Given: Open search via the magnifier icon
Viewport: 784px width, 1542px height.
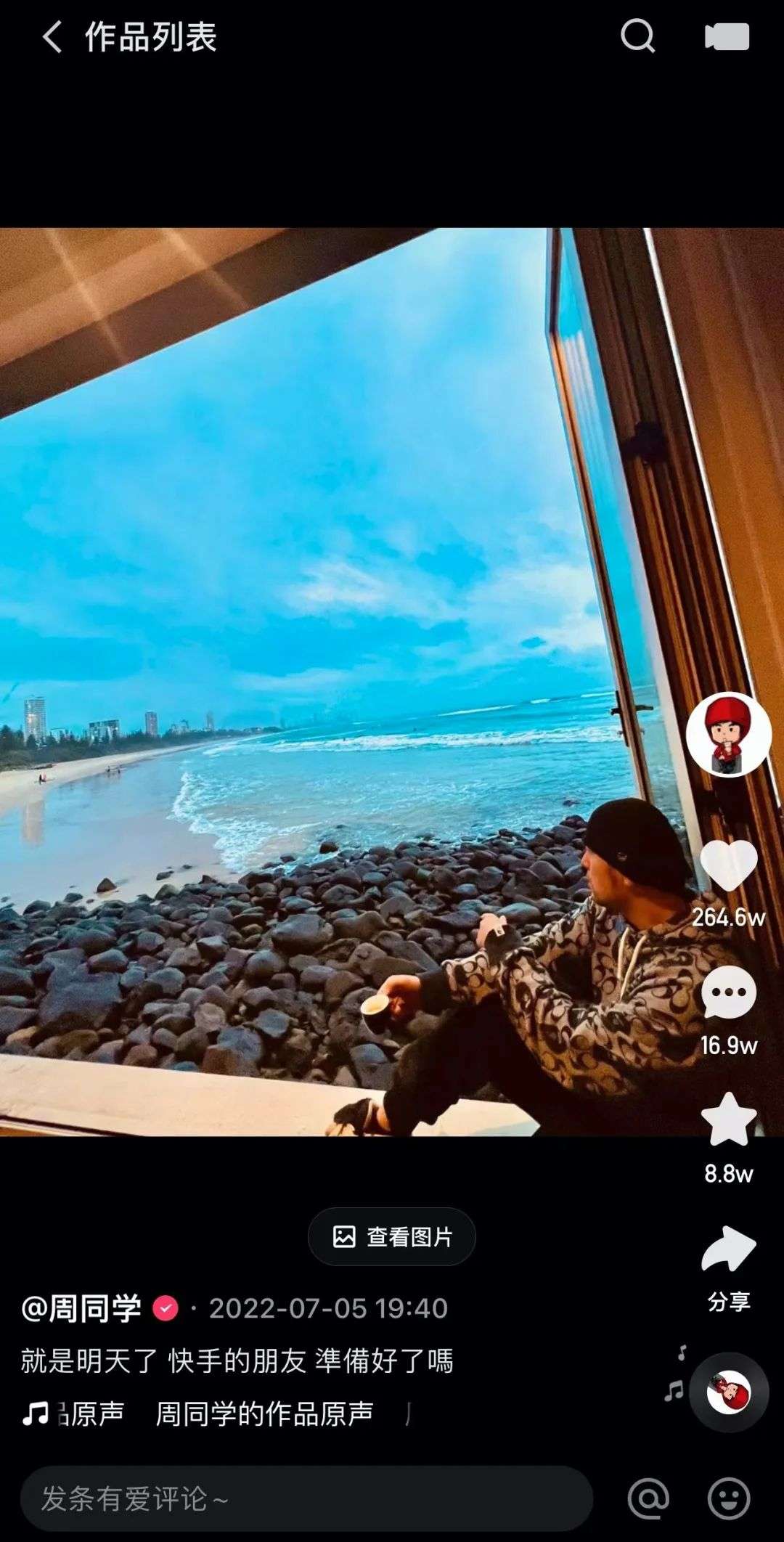Looking at the screenshot, I should [637, 36].
